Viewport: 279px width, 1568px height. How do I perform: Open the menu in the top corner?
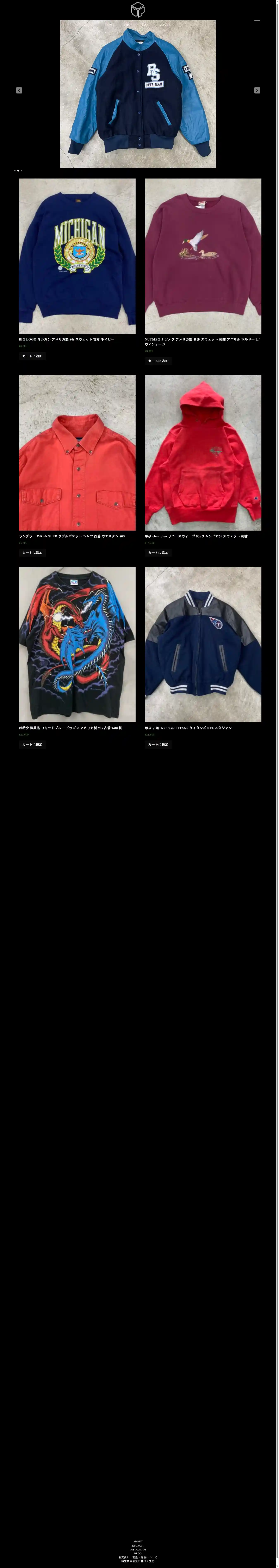point(257,20)
